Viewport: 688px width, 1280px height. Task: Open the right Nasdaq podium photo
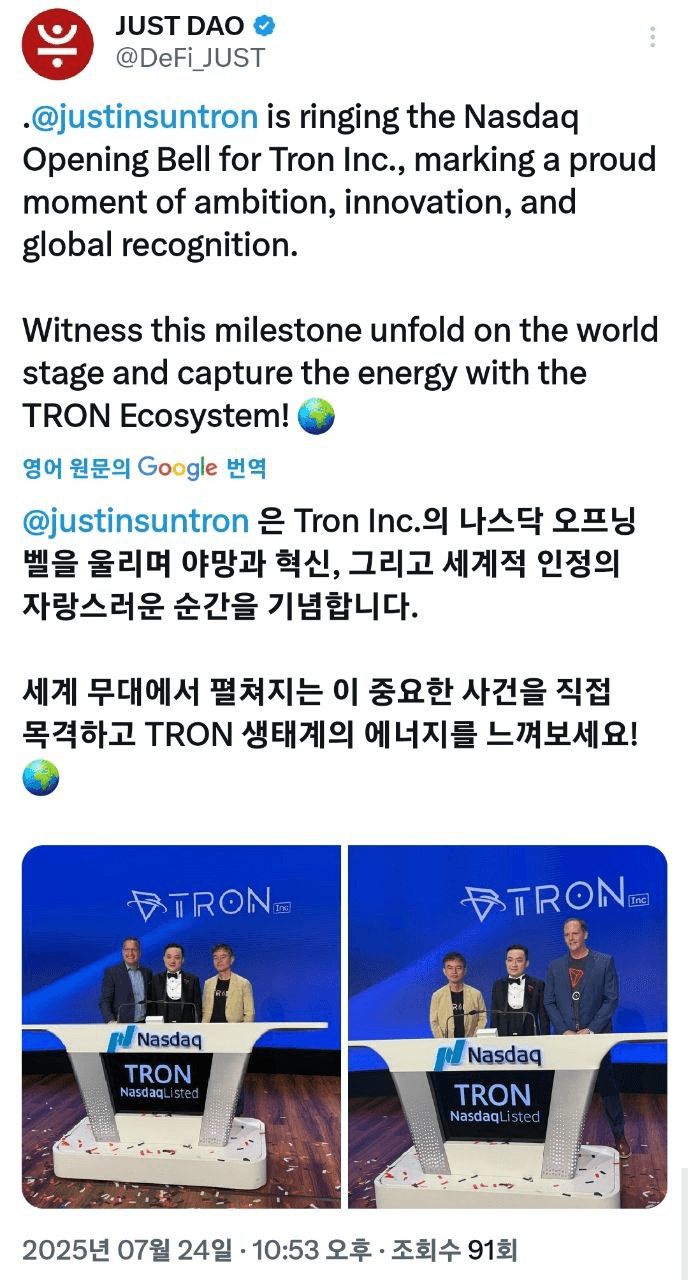point(507,1026)
